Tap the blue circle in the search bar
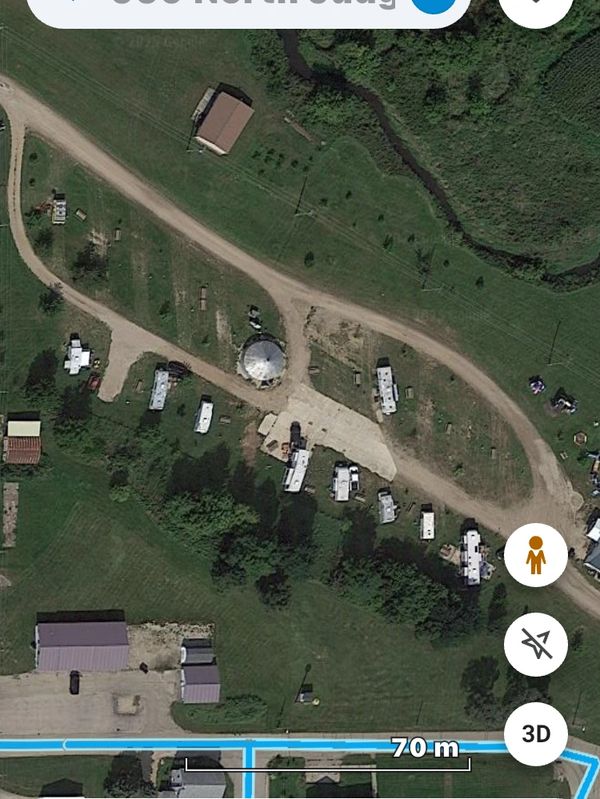 [433, 5]
